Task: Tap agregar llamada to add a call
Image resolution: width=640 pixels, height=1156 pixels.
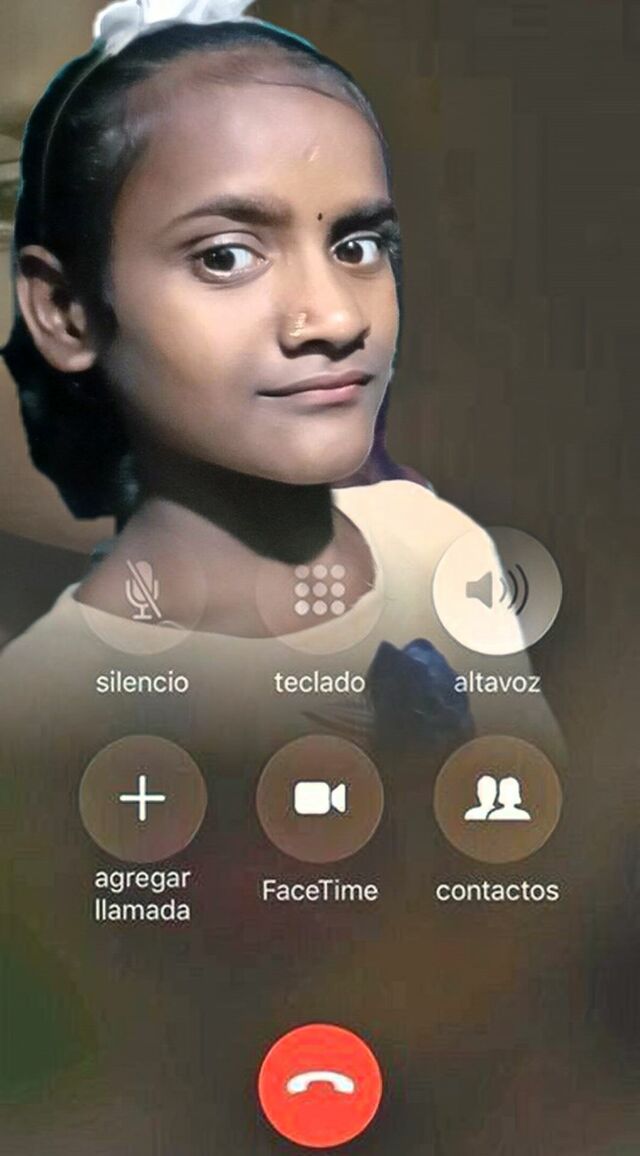Action: tap(143, 799)
